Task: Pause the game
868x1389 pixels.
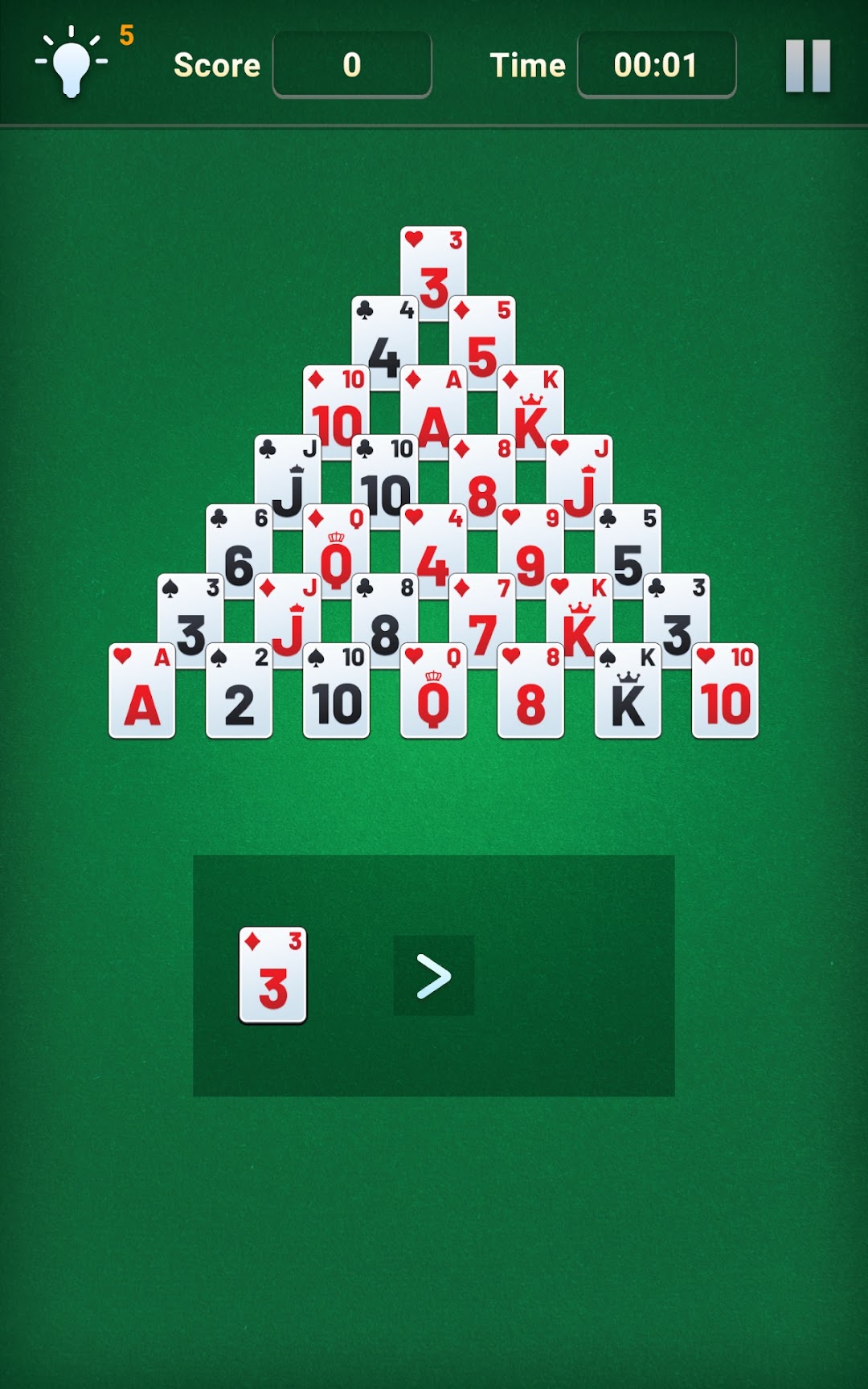Action: (808, 65)
